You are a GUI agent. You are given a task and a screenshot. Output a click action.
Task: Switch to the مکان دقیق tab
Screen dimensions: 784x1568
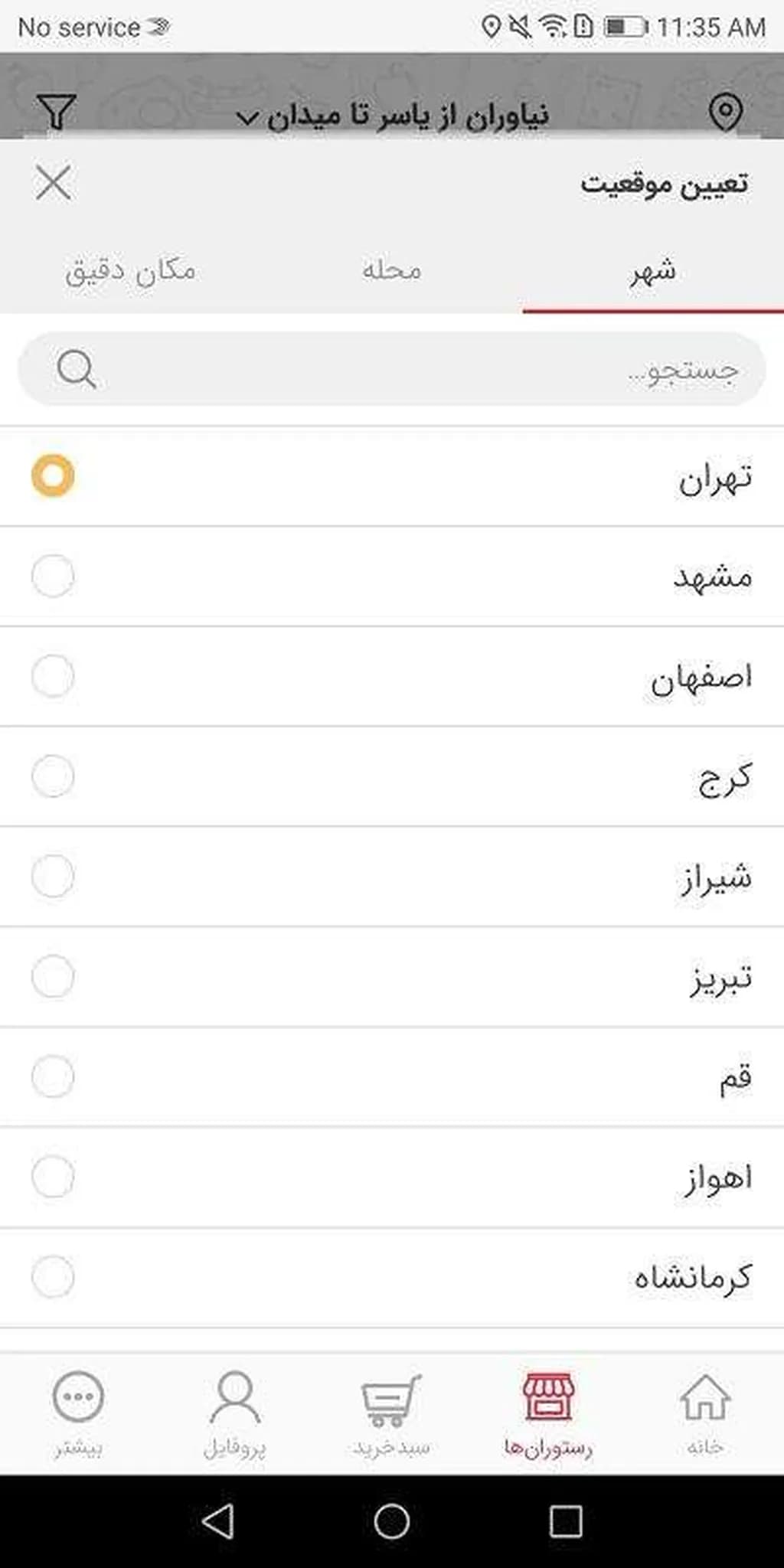click(x=130, y=271)
